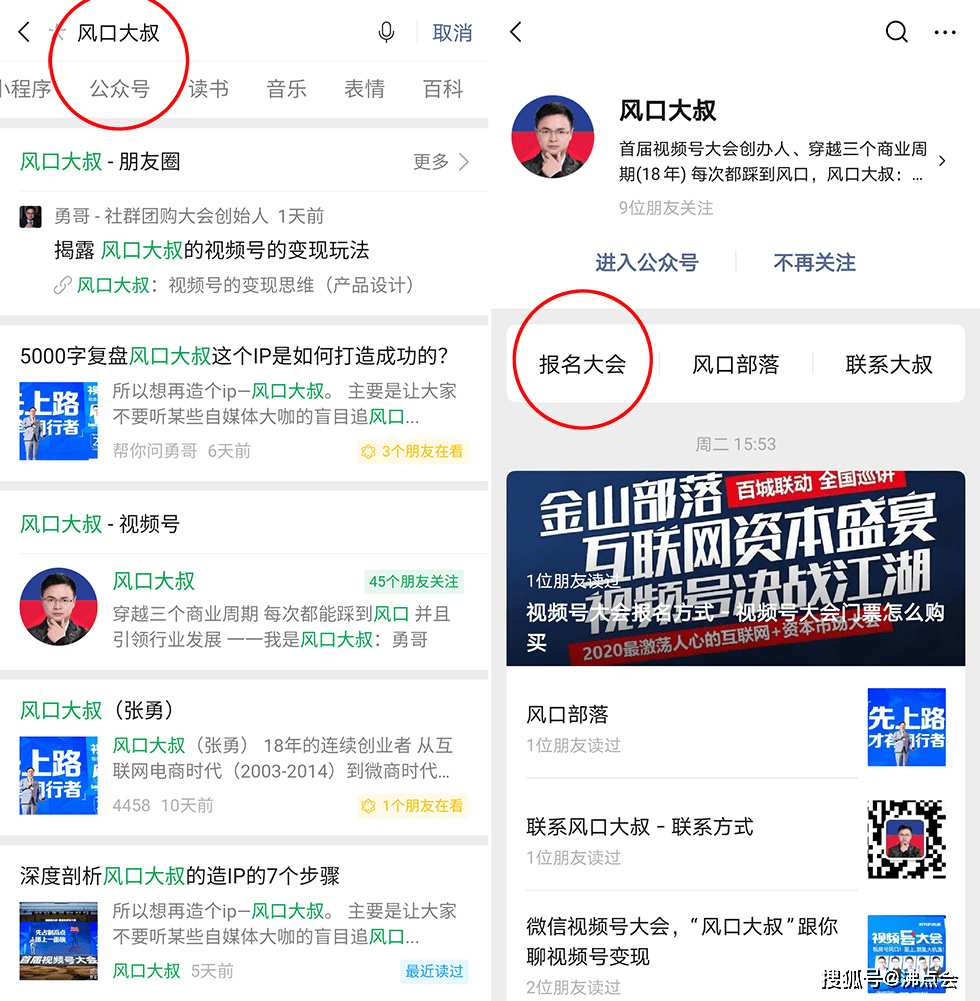Click the 风口大叔 profile avatar image
980x1001 pixels.
[553, 137]
